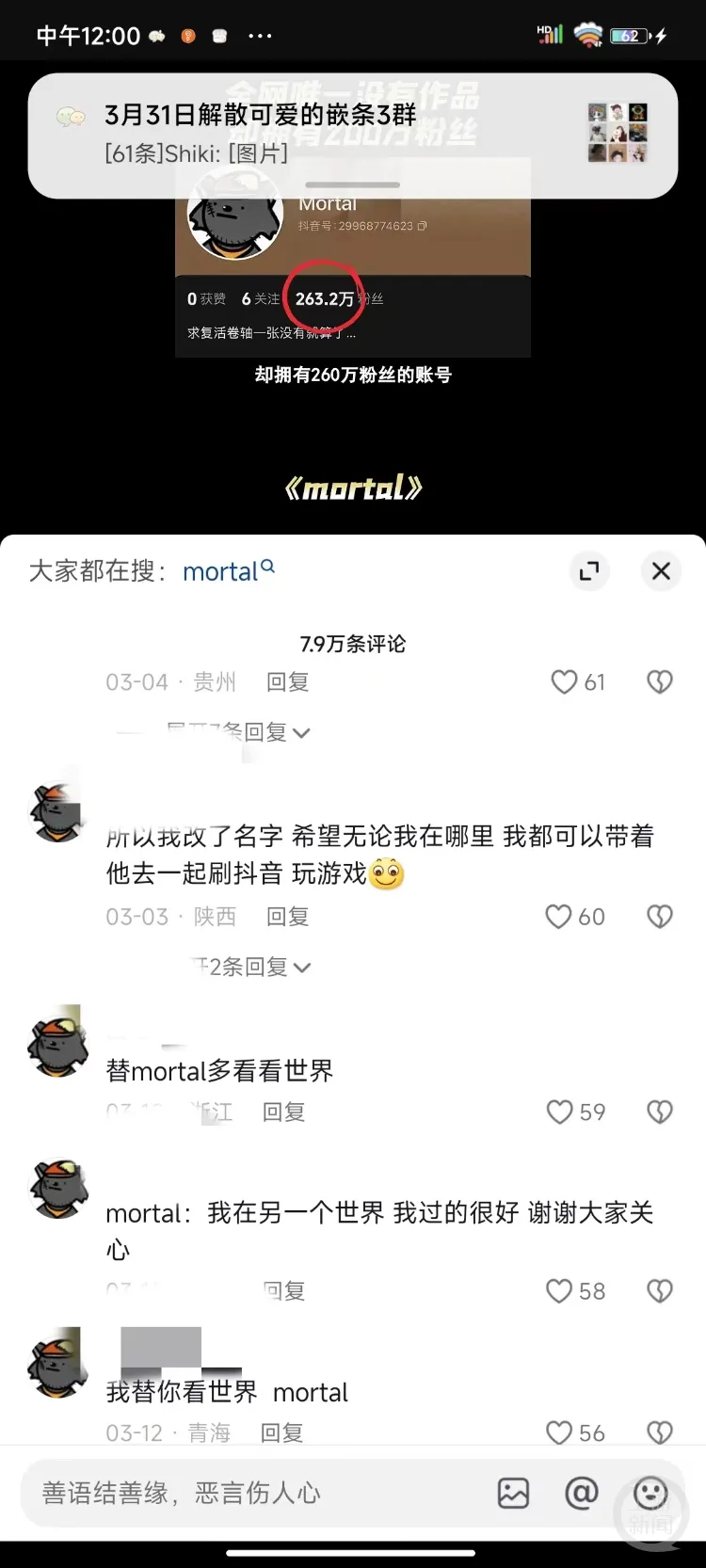Like the comment with 61 likes
The height and width of the screenshot is (1568, 706).
[565, 681]
